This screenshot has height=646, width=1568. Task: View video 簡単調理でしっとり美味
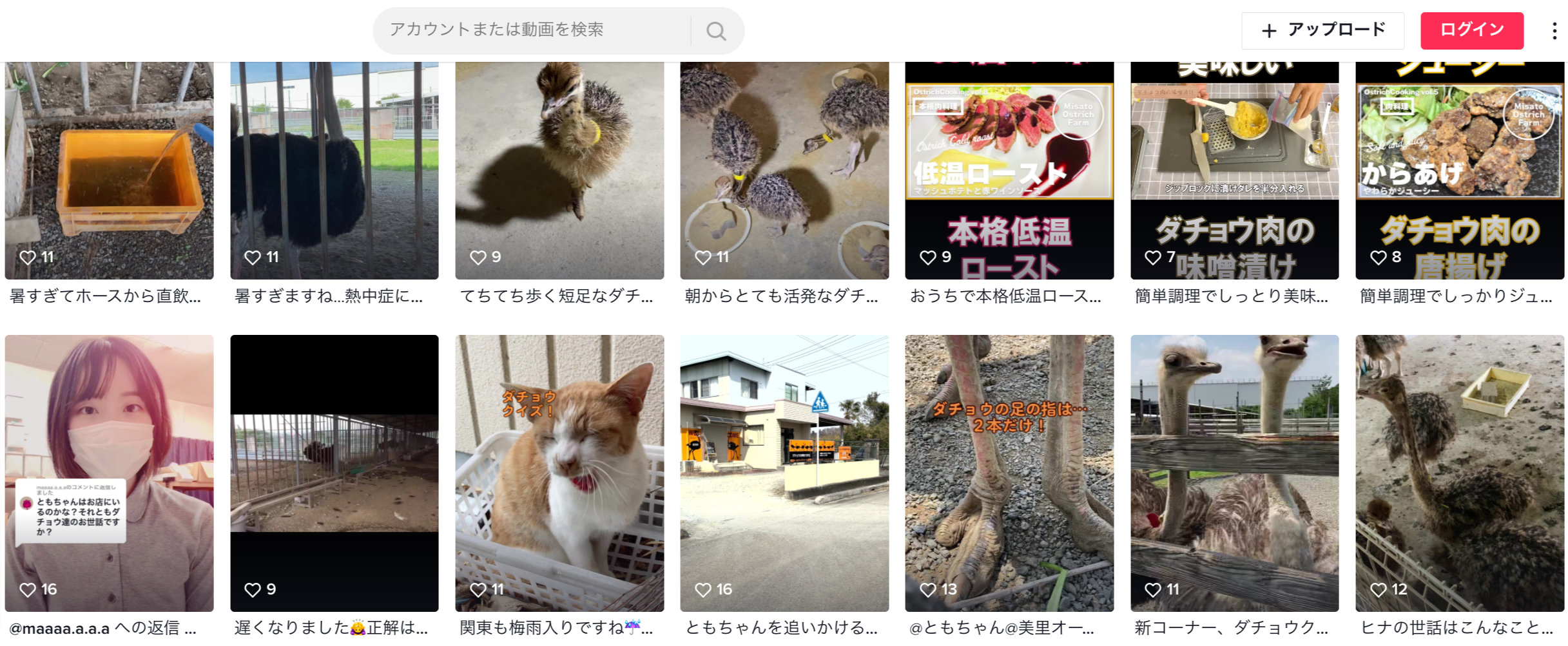[1234, 171]
